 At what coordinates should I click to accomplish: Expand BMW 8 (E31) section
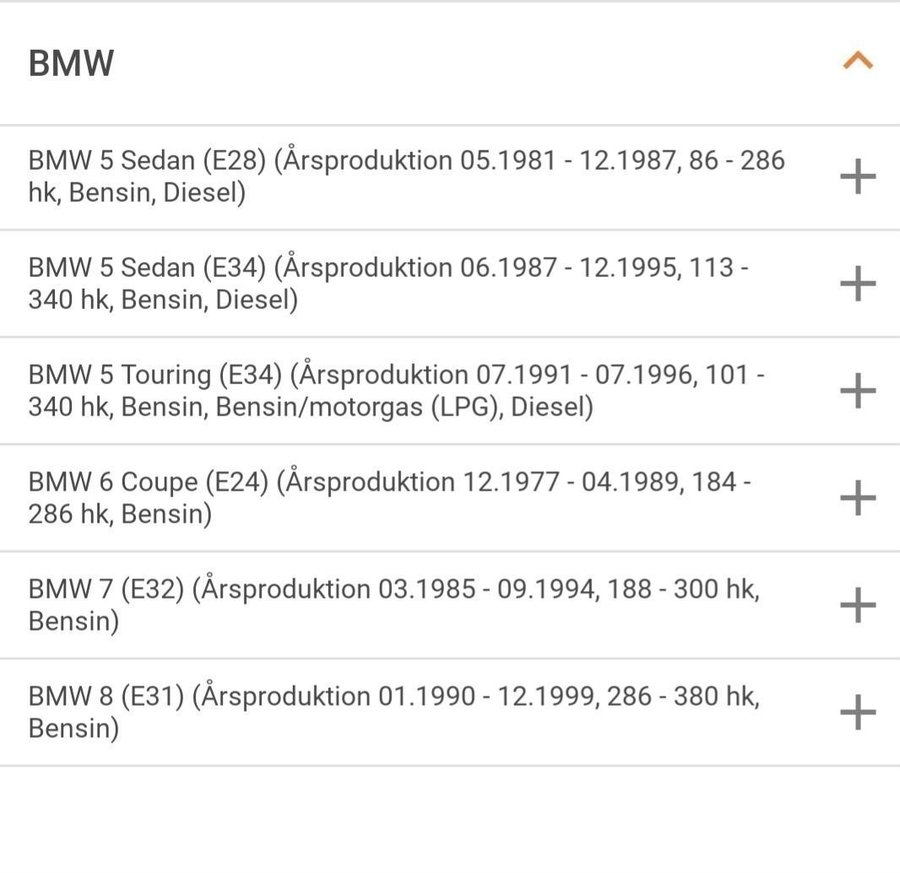(857, 712)
